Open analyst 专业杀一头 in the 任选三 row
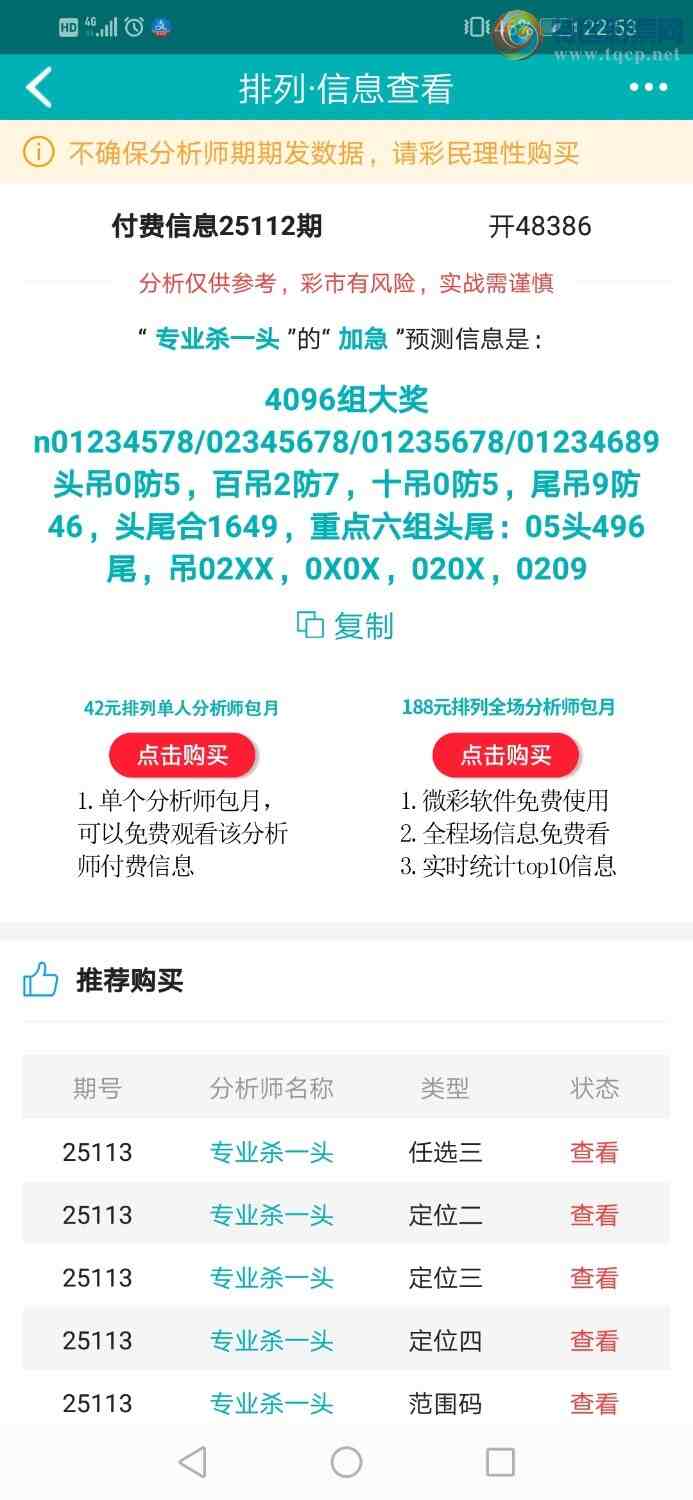 point(271,1152)
